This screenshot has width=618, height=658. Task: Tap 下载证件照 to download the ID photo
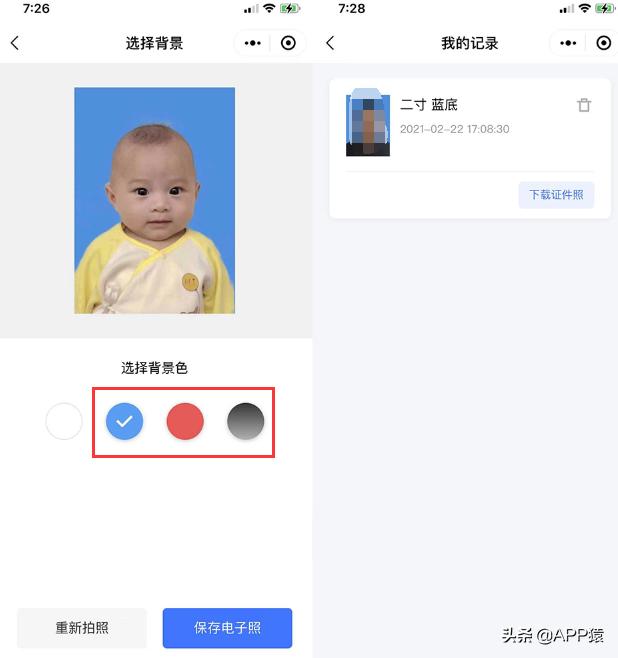556,195
